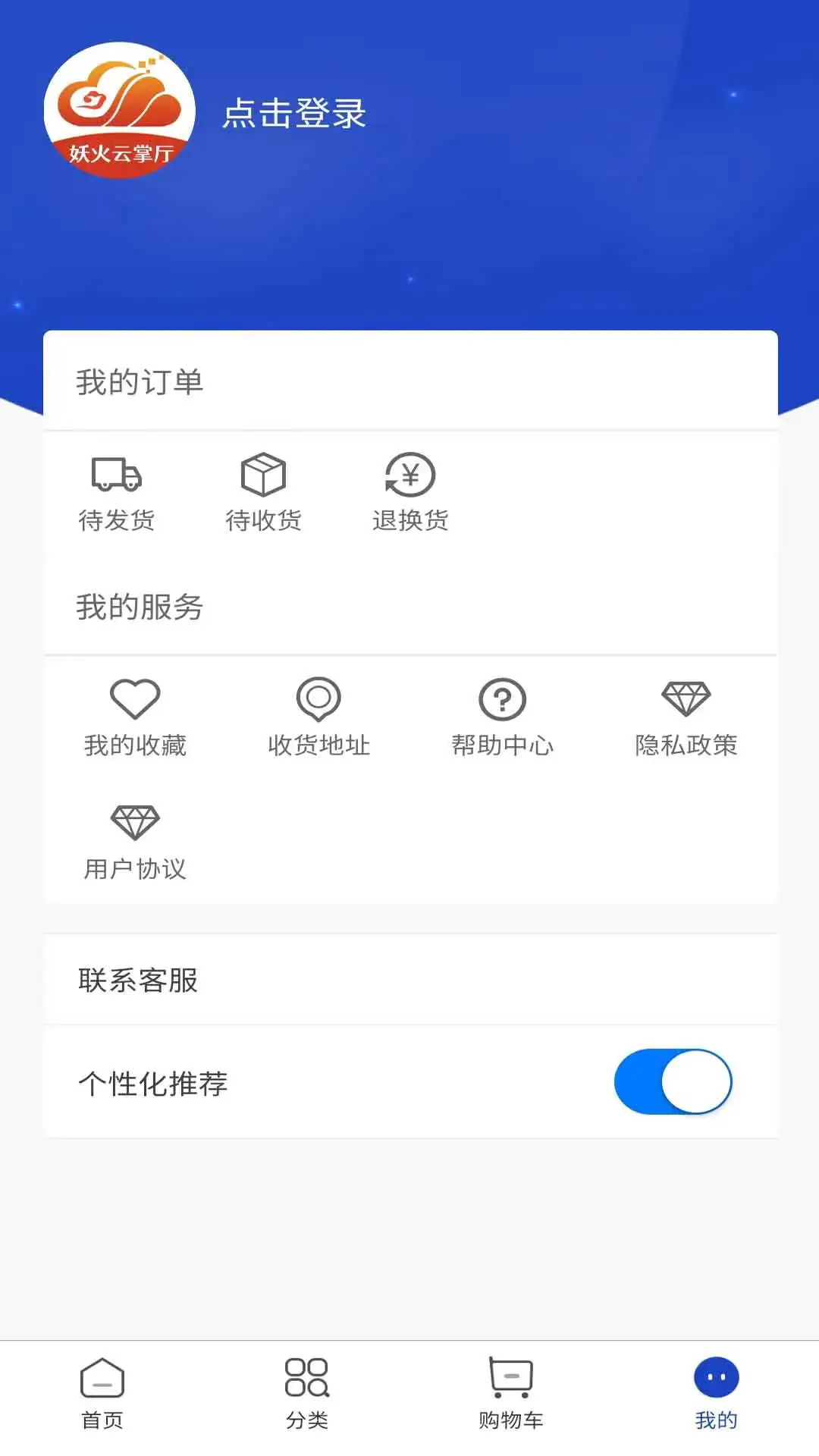819x1456 pixels.
Task: Click the 我的服务 section header
Action: 139,606
